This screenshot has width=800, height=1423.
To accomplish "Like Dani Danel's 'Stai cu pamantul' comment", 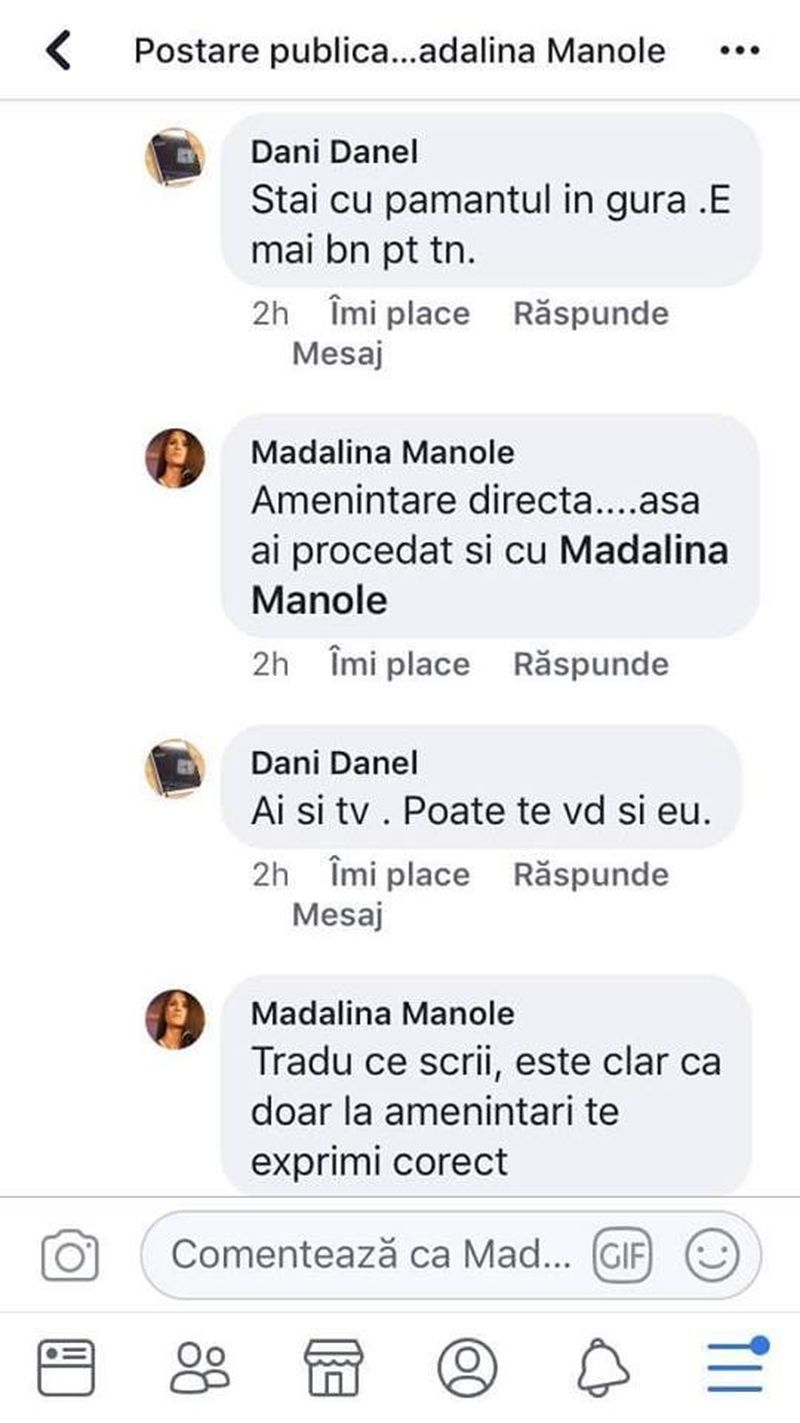I will click(399, 314).
